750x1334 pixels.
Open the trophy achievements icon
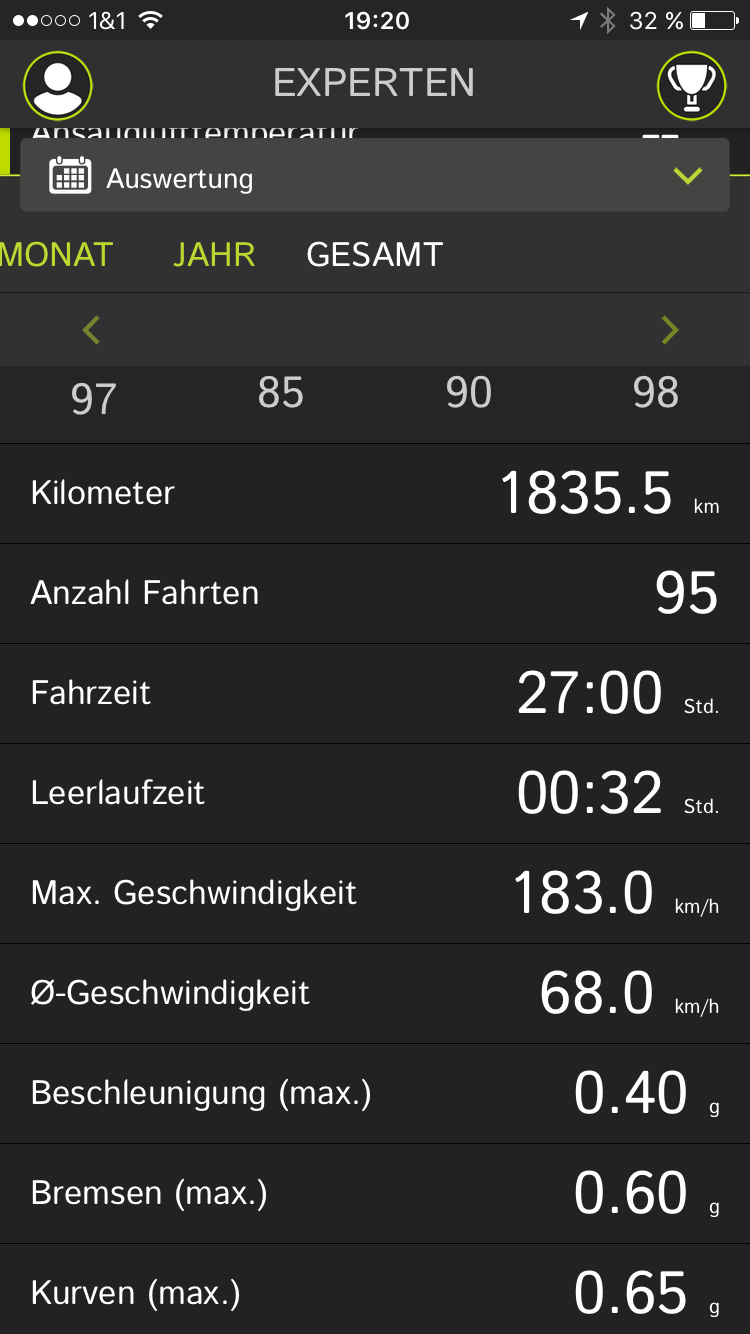coord(691,86)
